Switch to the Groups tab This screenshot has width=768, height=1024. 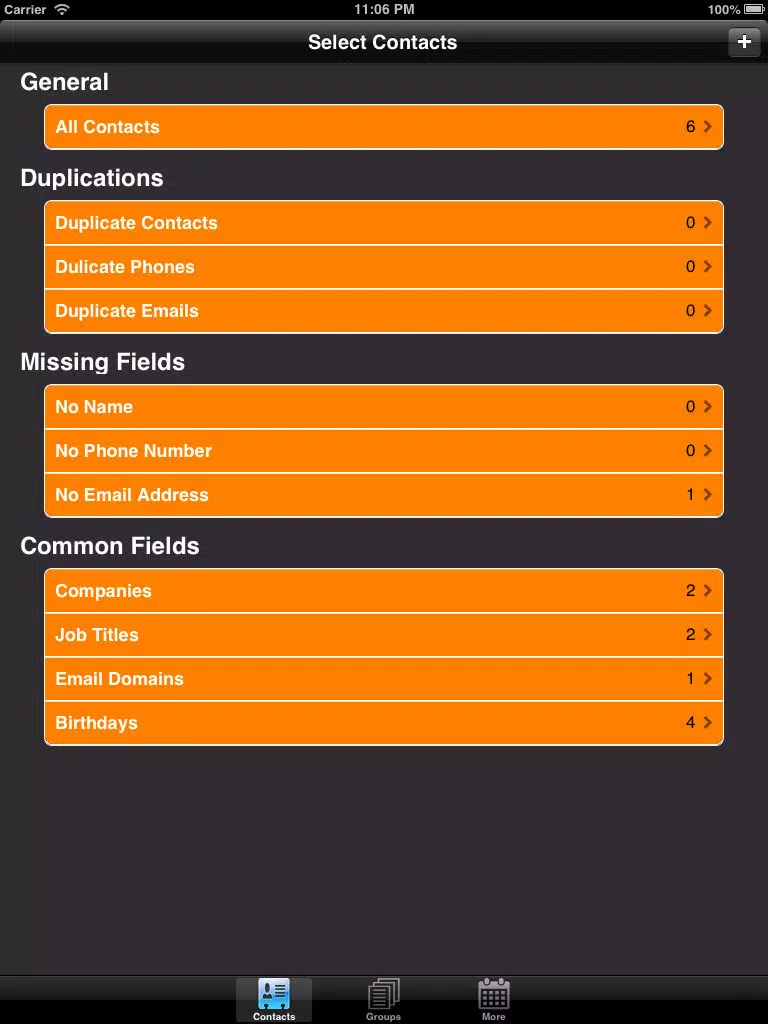click(383, 999)
